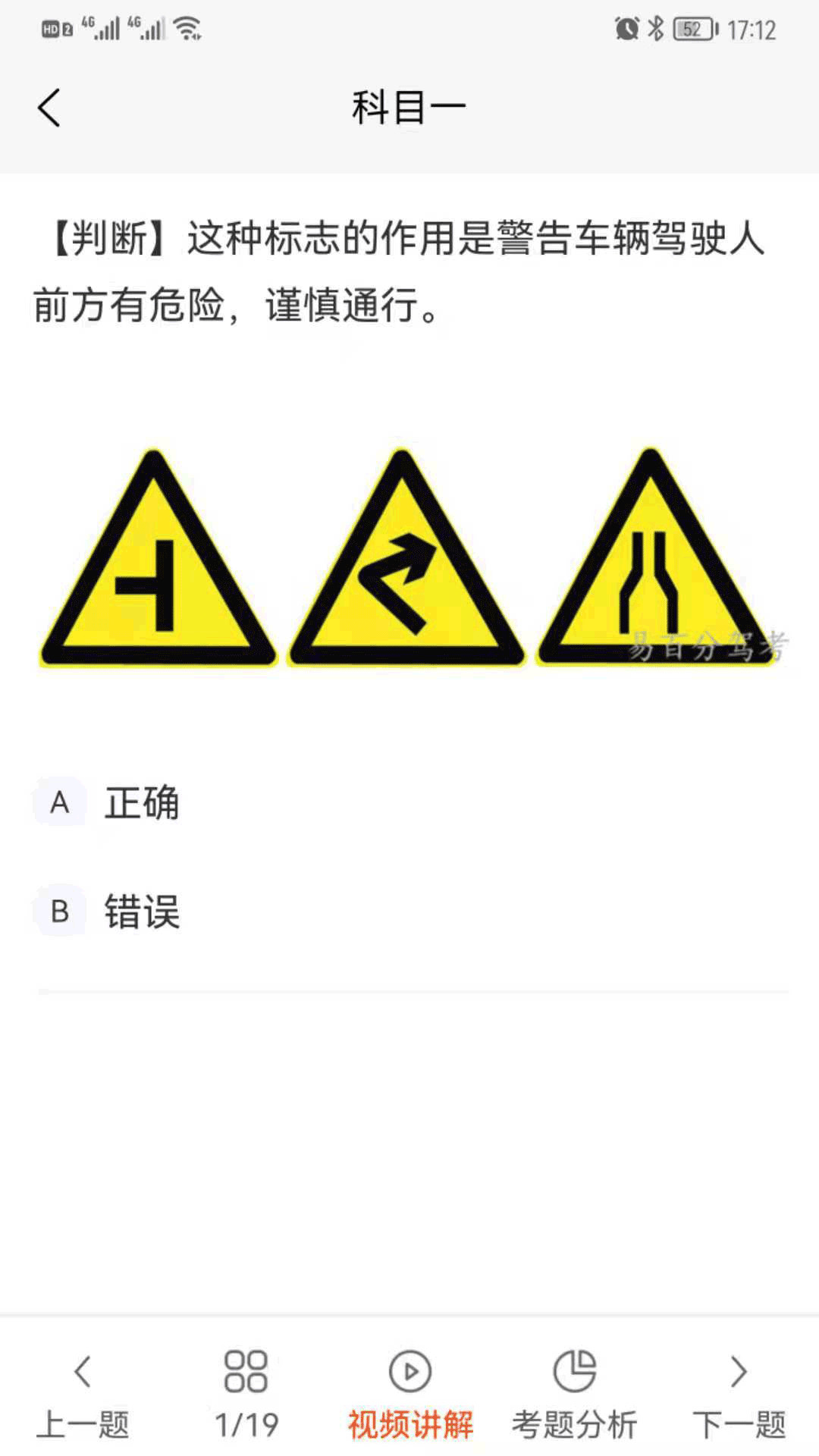Go back using the top-left arrow
The height and width of the screenshot is (1456, 819).
tap(49, 108)
